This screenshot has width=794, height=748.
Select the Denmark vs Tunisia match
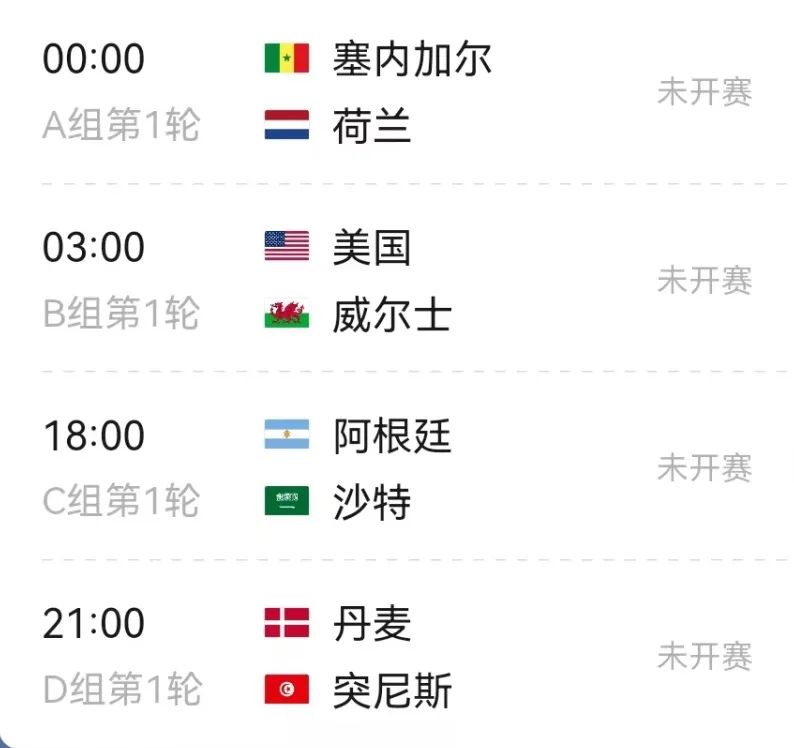click(x=397, y=656)
